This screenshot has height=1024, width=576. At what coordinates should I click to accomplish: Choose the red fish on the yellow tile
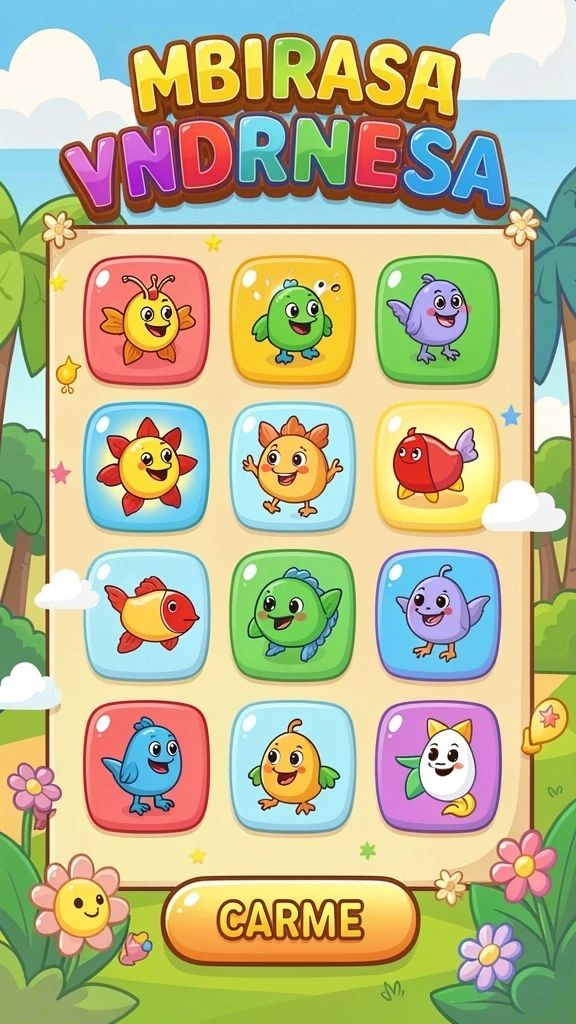coord(438,466)
